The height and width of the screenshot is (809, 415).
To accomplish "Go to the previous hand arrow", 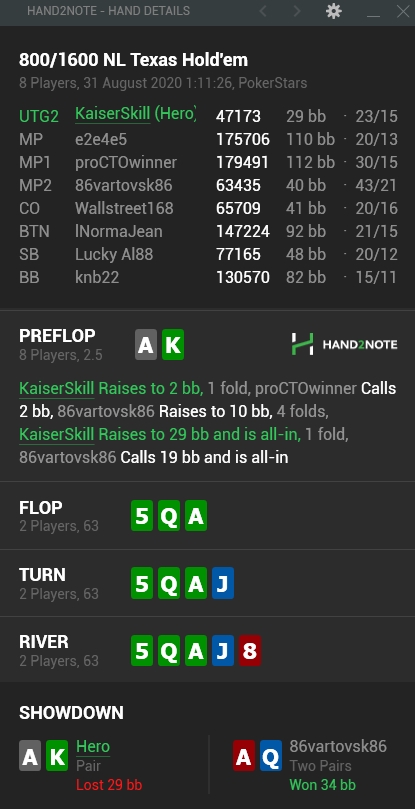I will [263, 11].
